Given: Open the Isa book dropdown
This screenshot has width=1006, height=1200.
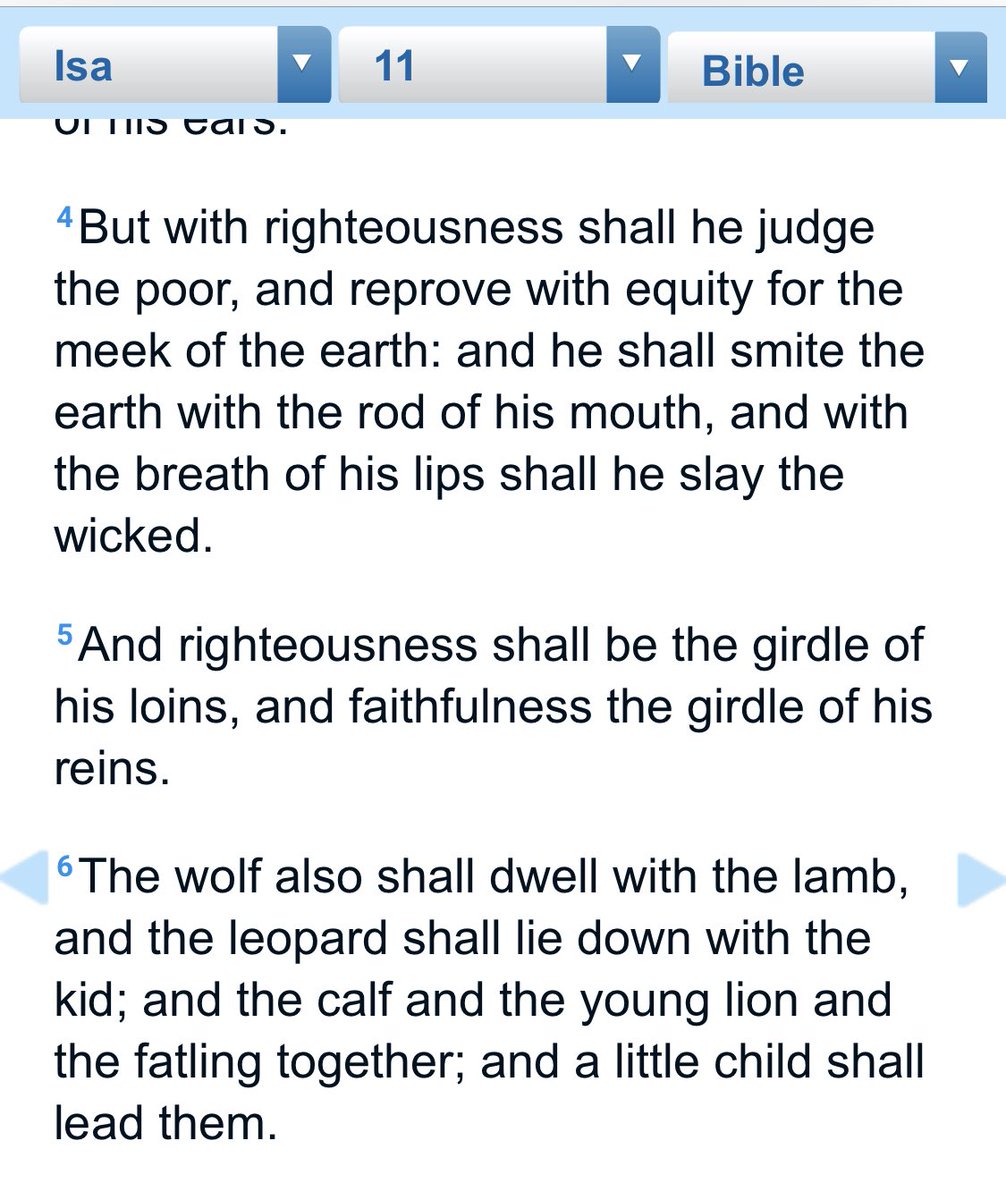Looking at the screenshot, I should point(175,67).
